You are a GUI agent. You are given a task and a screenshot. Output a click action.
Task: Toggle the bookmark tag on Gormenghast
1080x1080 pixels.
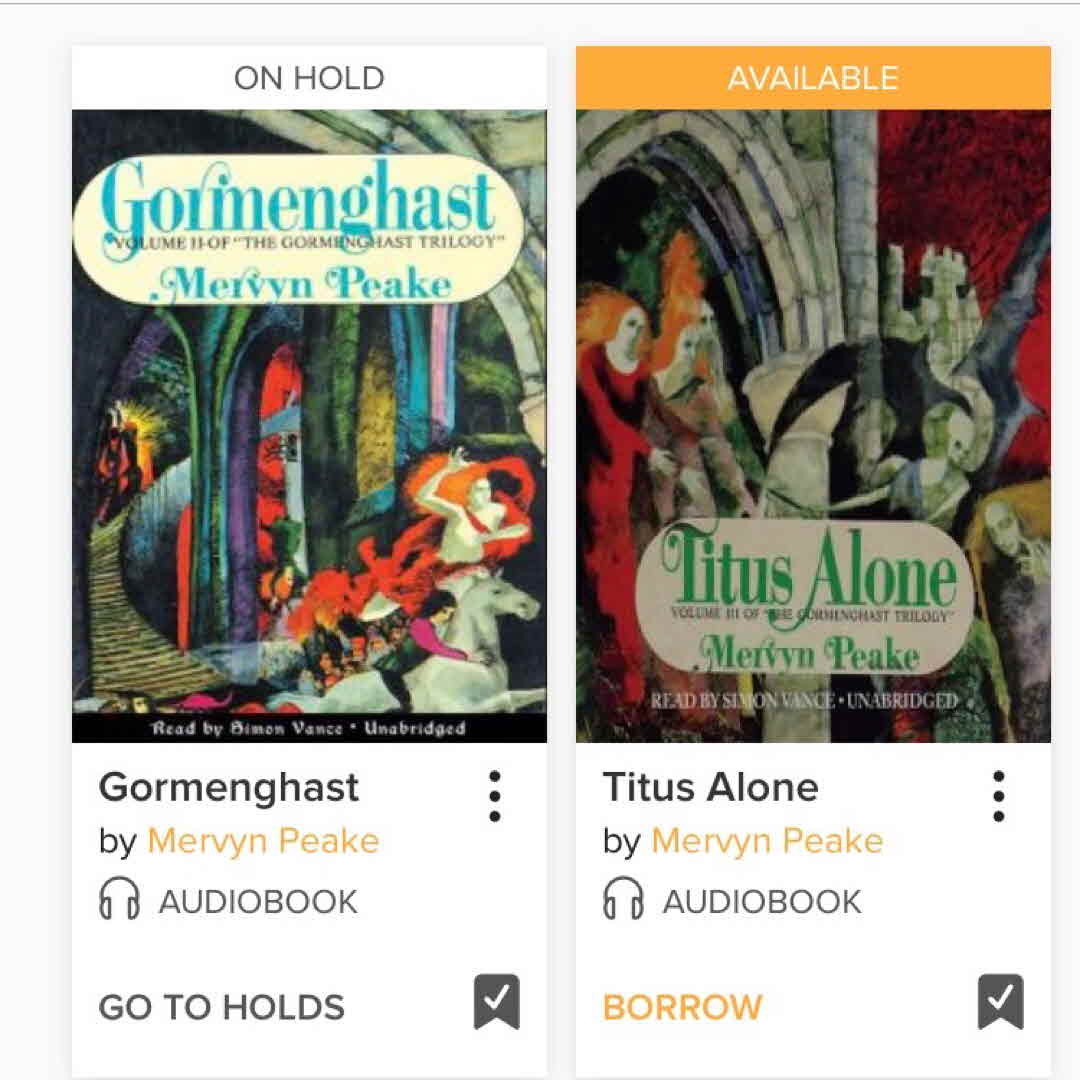[x=496, y=1003]
